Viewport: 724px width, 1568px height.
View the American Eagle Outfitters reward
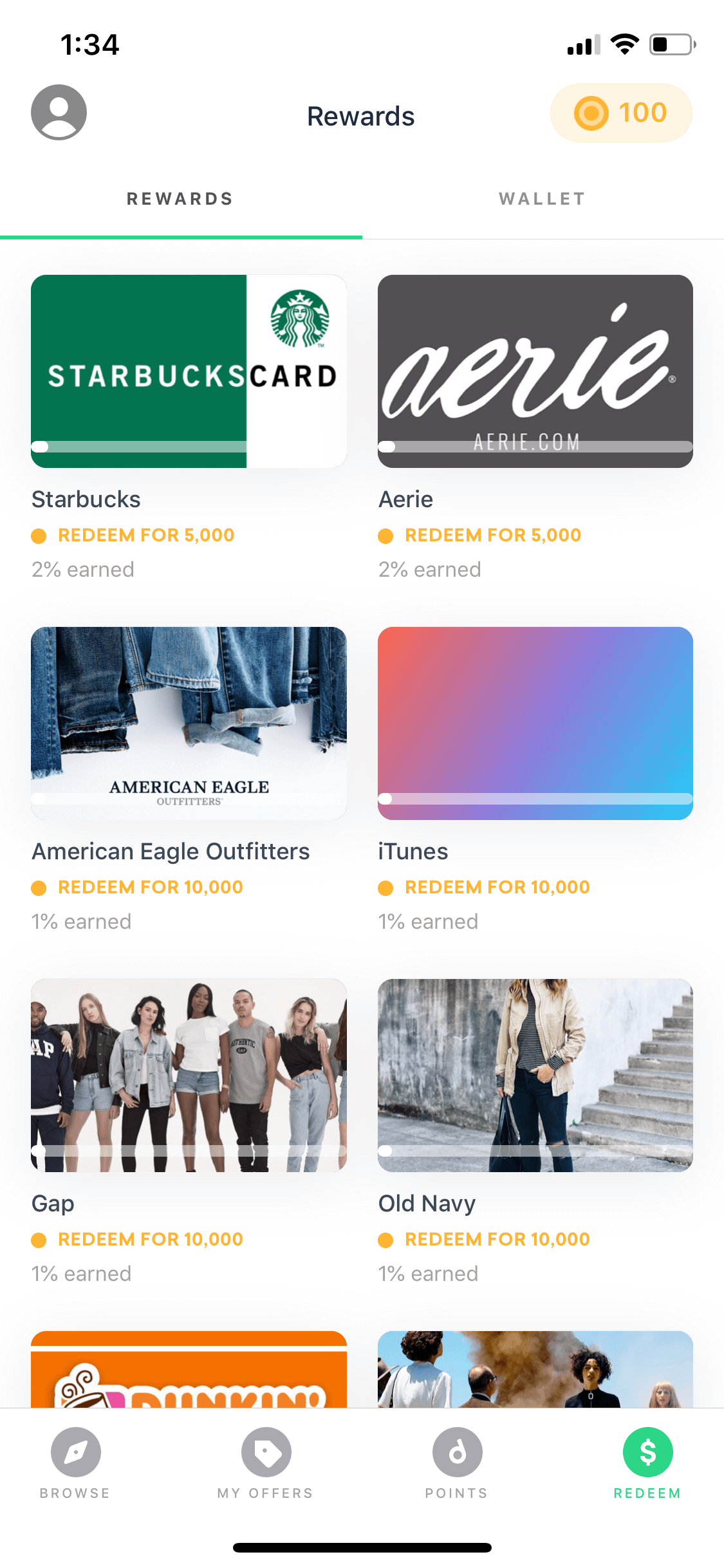click(189, 723)
